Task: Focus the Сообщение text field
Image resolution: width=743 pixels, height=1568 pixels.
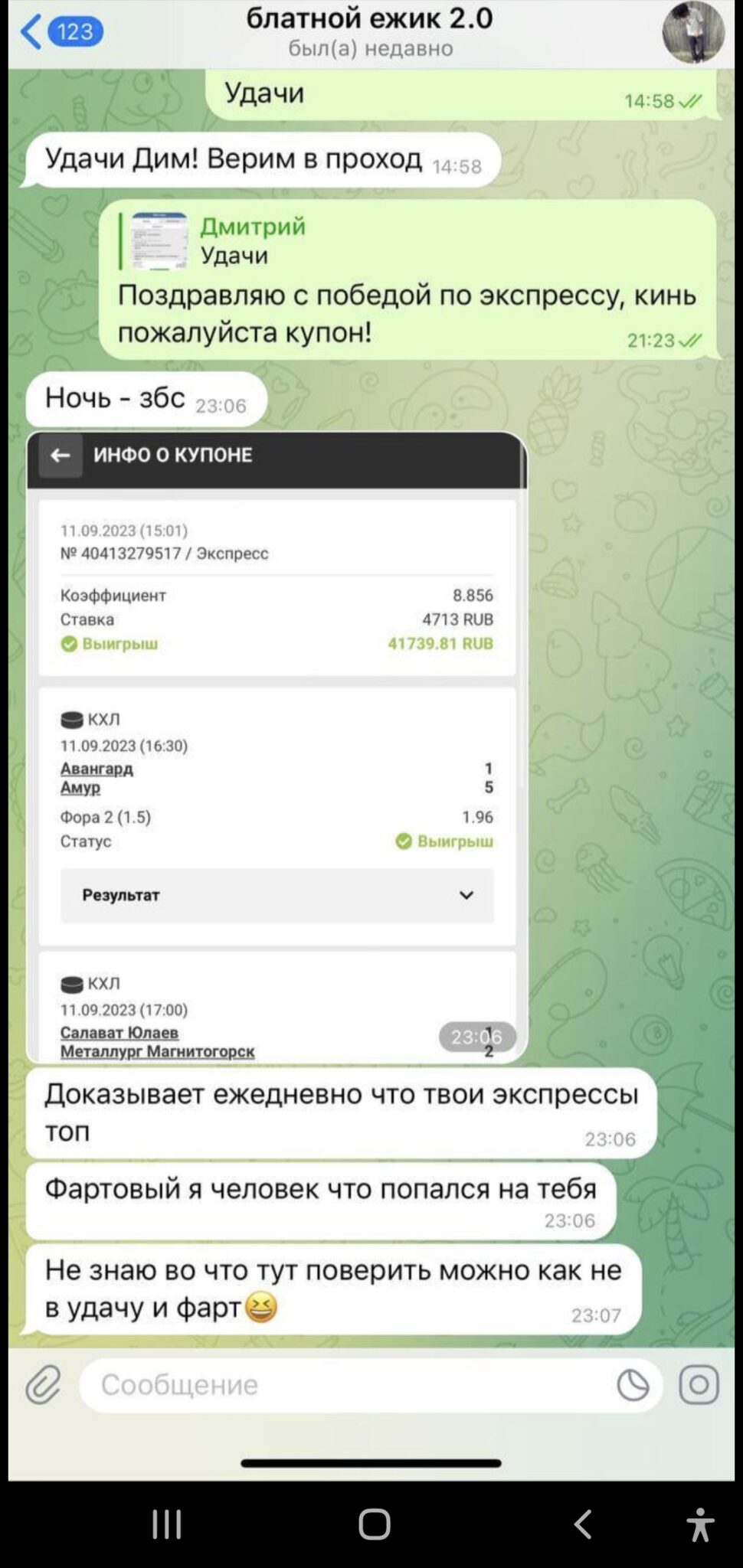Action: (345, 1385)
